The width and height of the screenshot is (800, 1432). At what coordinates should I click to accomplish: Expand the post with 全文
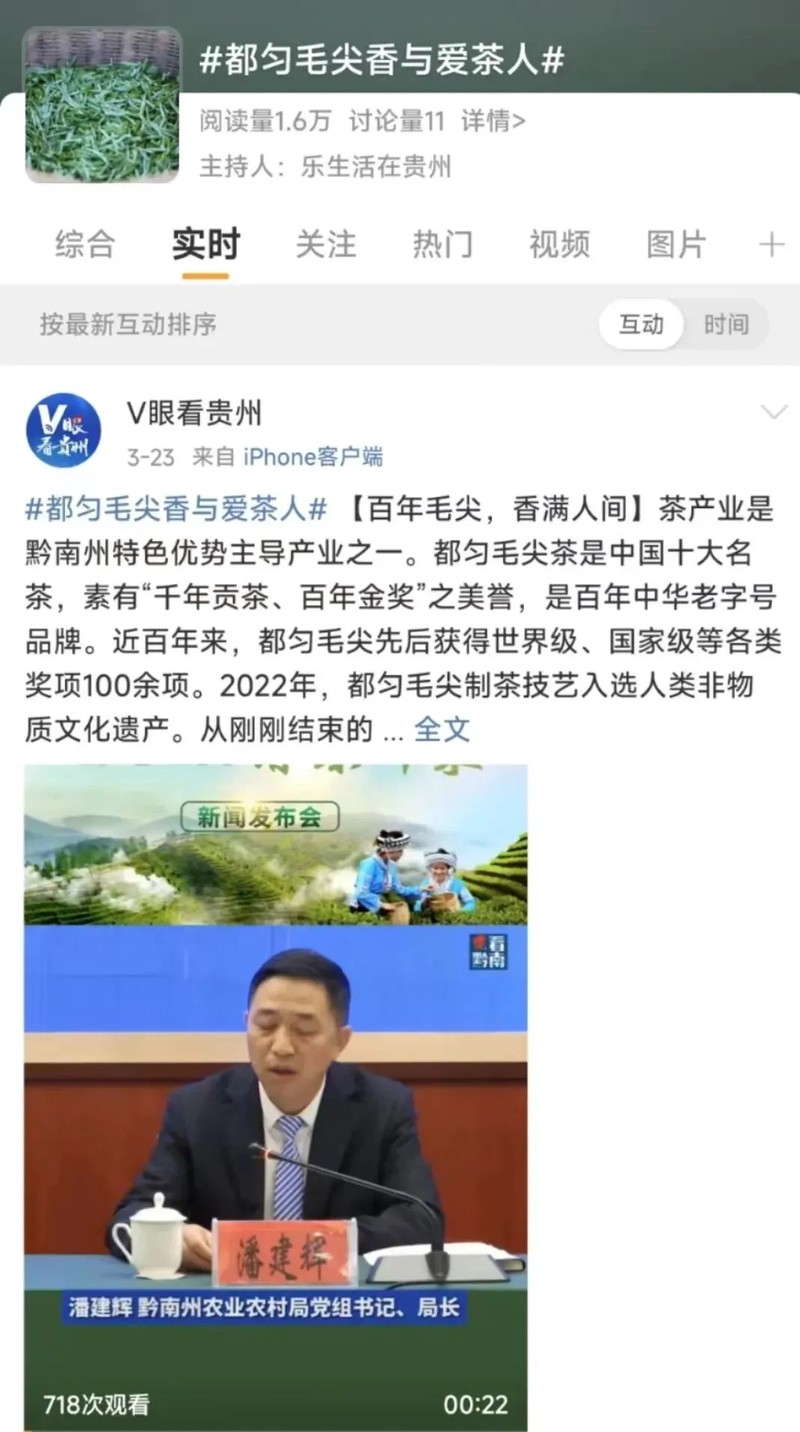pos(442,729)
